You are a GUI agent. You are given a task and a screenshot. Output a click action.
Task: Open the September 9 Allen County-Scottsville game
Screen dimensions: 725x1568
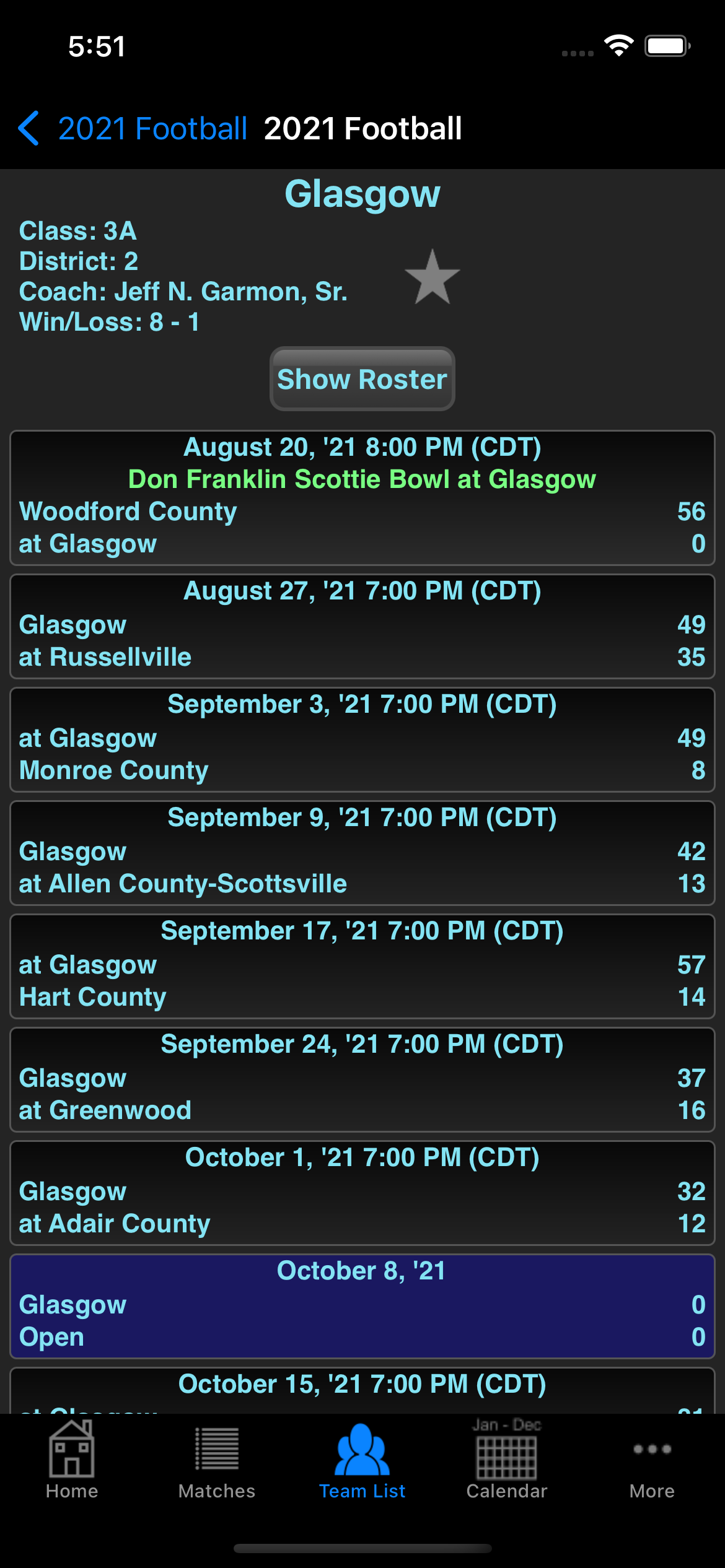362,853
